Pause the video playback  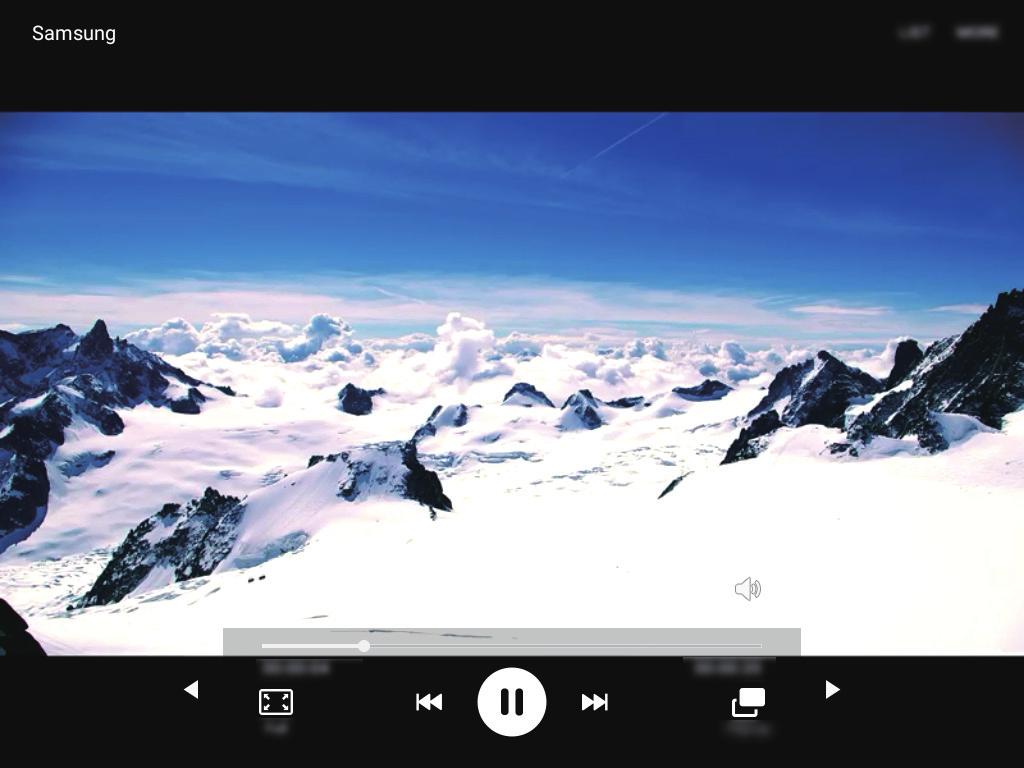coord(511,702)
